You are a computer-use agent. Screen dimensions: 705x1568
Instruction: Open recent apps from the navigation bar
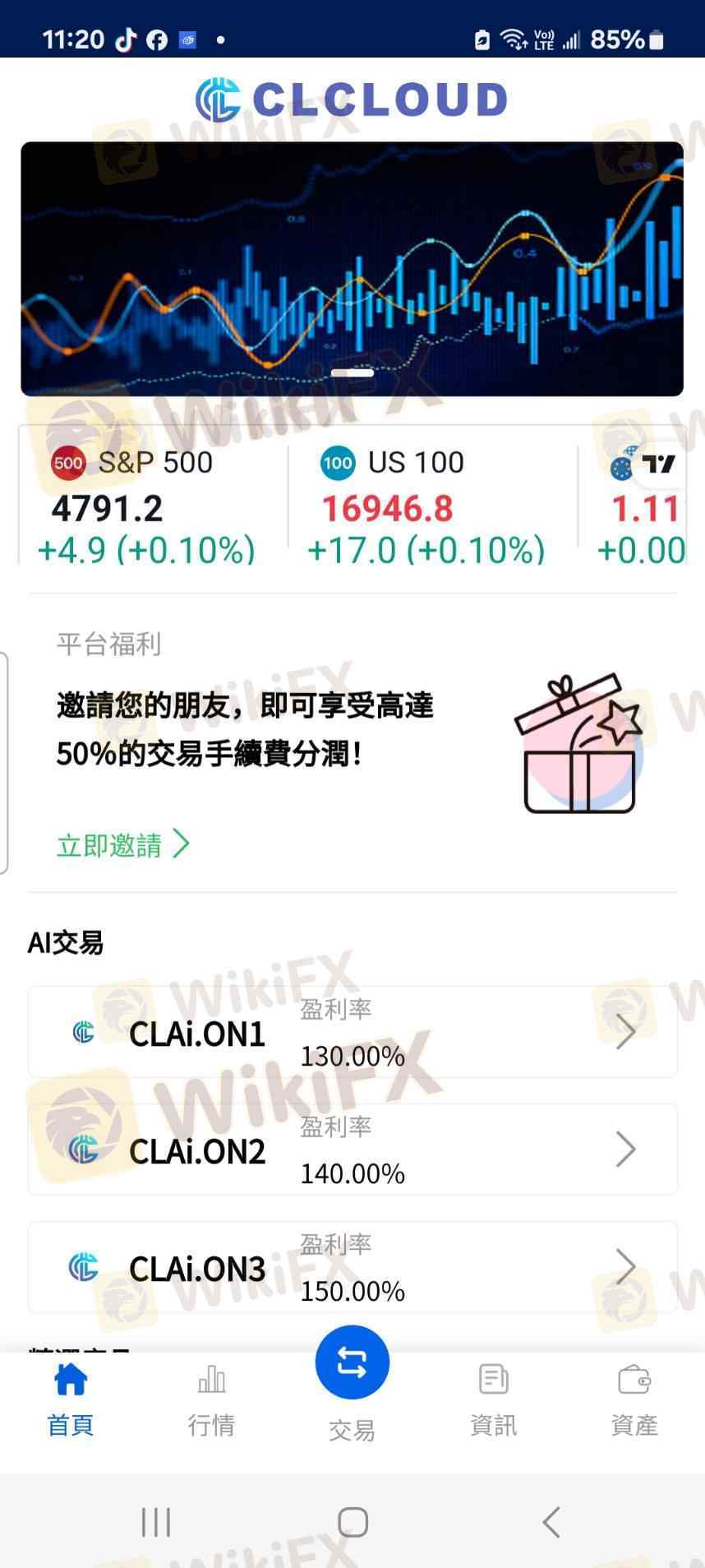pyautogui.click(x=156, y=1522)
